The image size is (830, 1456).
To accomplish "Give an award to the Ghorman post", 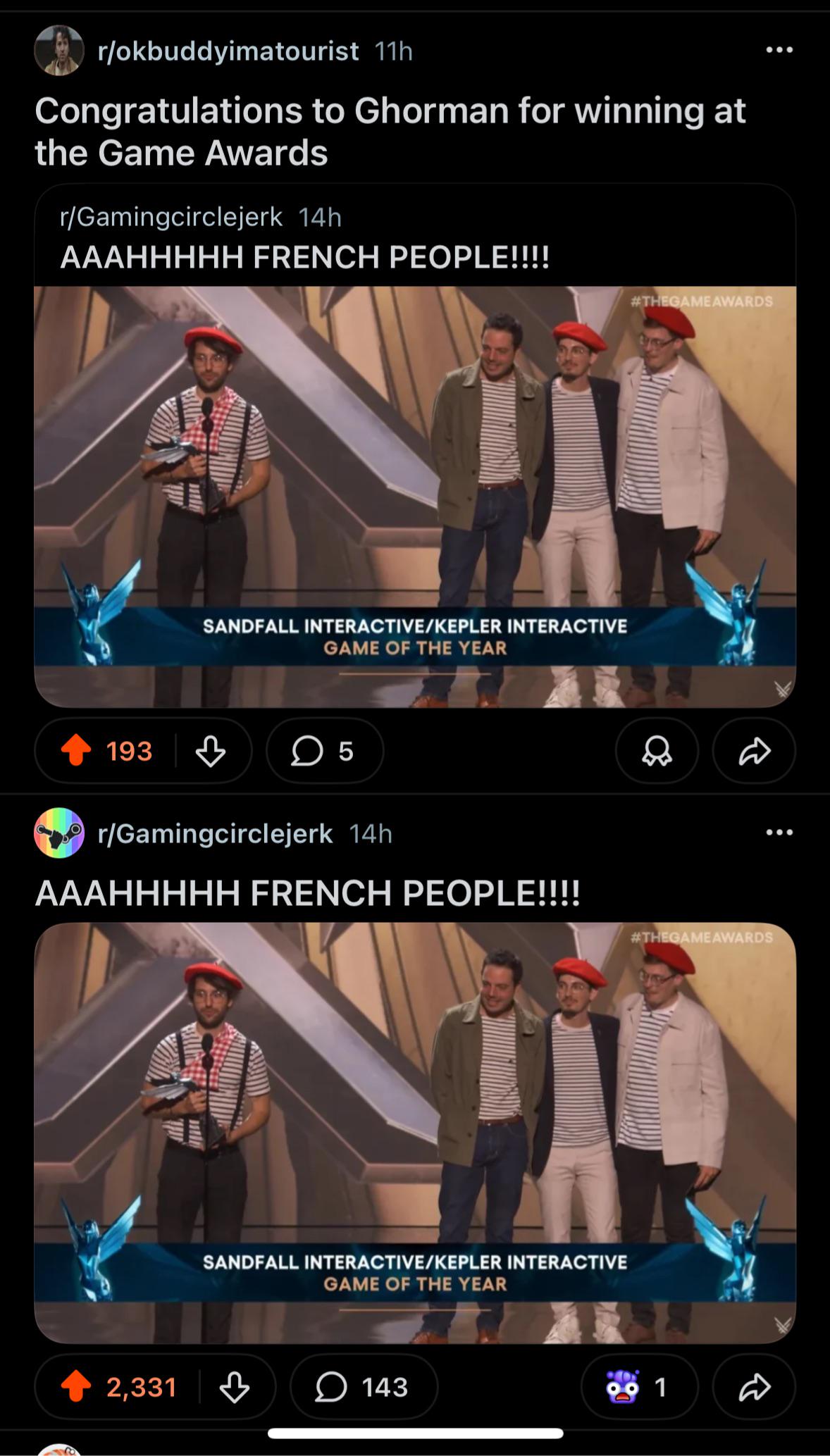I will tap(657, 751).
